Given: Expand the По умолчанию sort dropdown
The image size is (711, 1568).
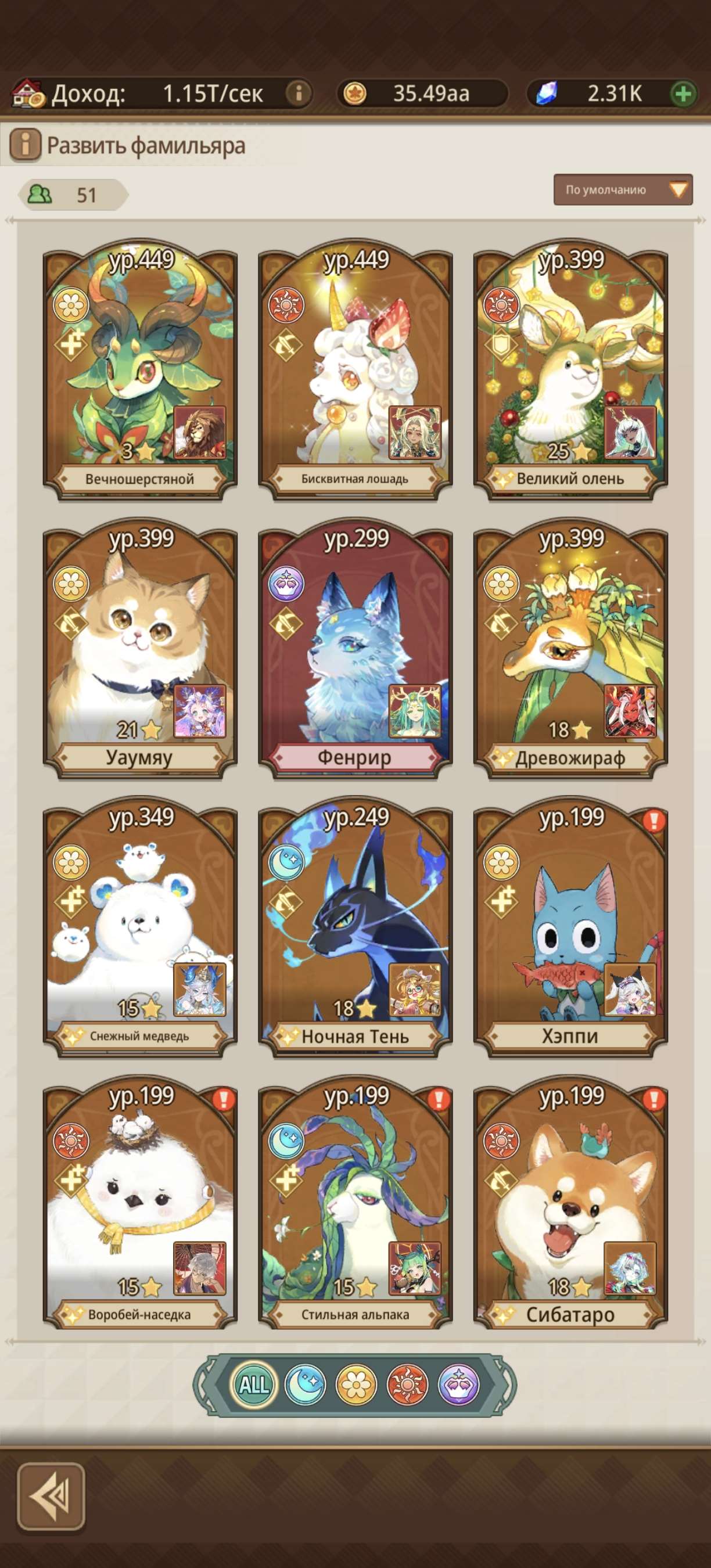Looking at the screenshot, I should 623,190.
